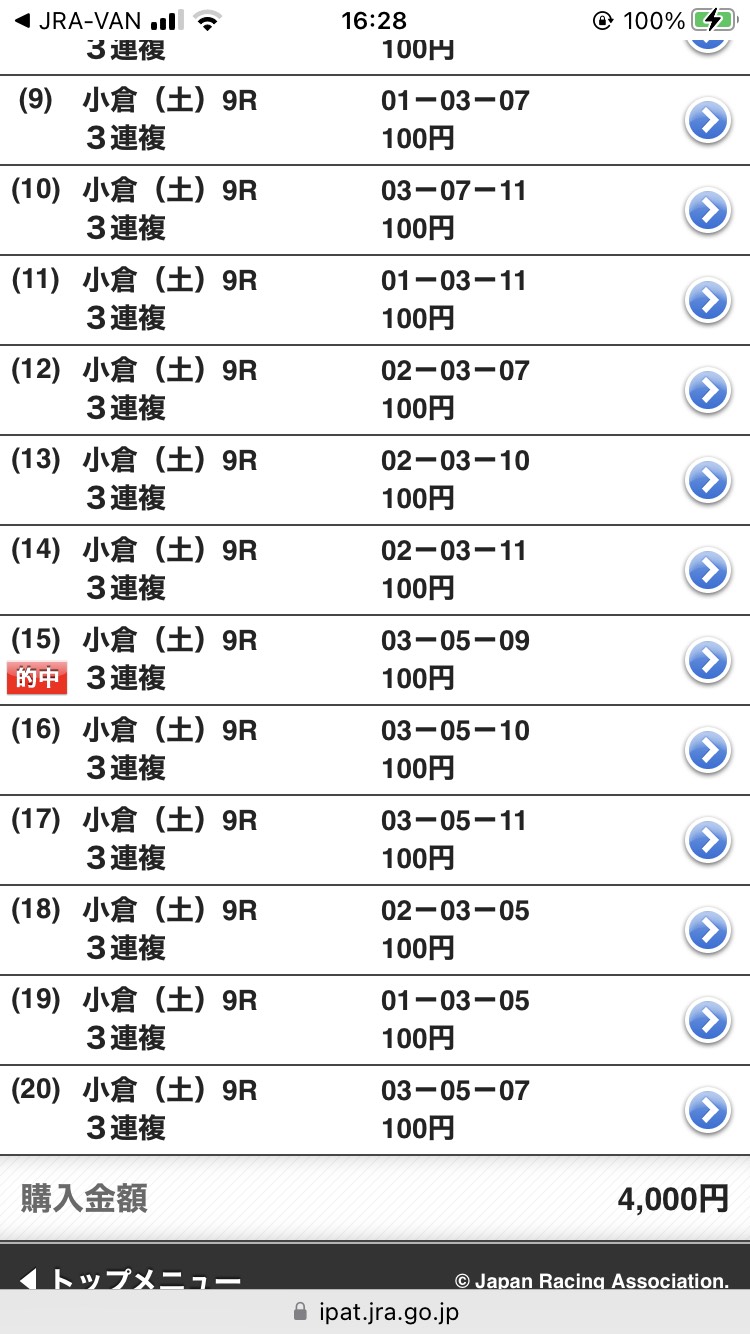Open bet 19 details for 01-03-05

708,1020
